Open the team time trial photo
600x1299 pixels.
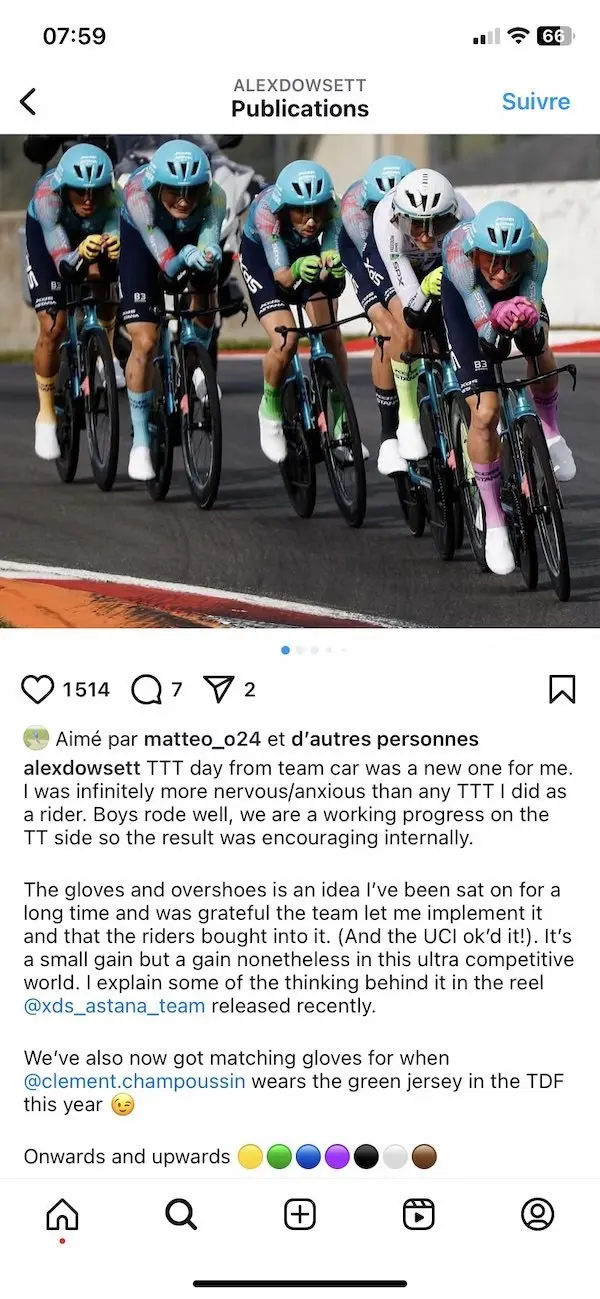[x=300, y=380]
